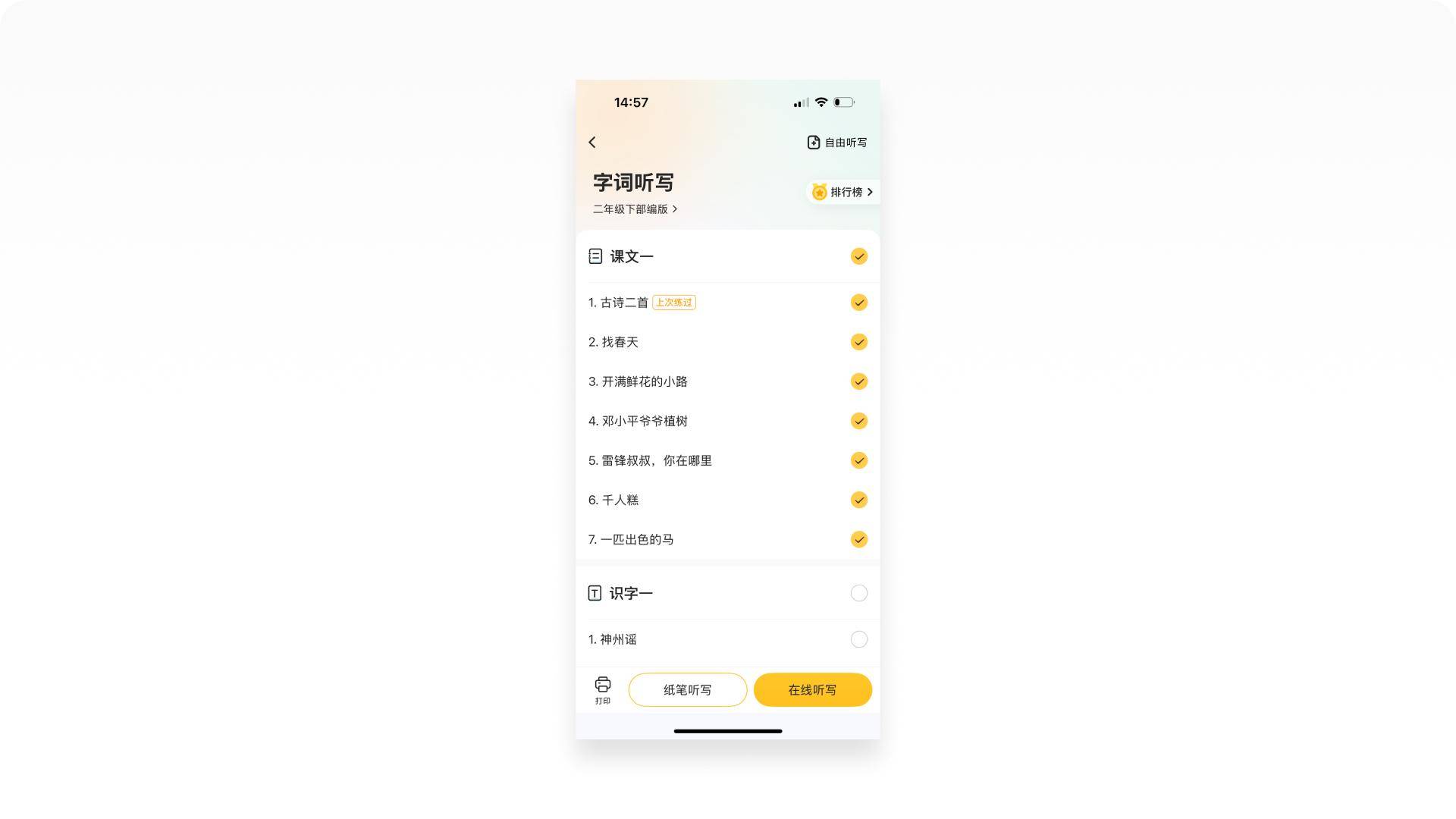Select the entire 识字一 section

pos(858,593)
